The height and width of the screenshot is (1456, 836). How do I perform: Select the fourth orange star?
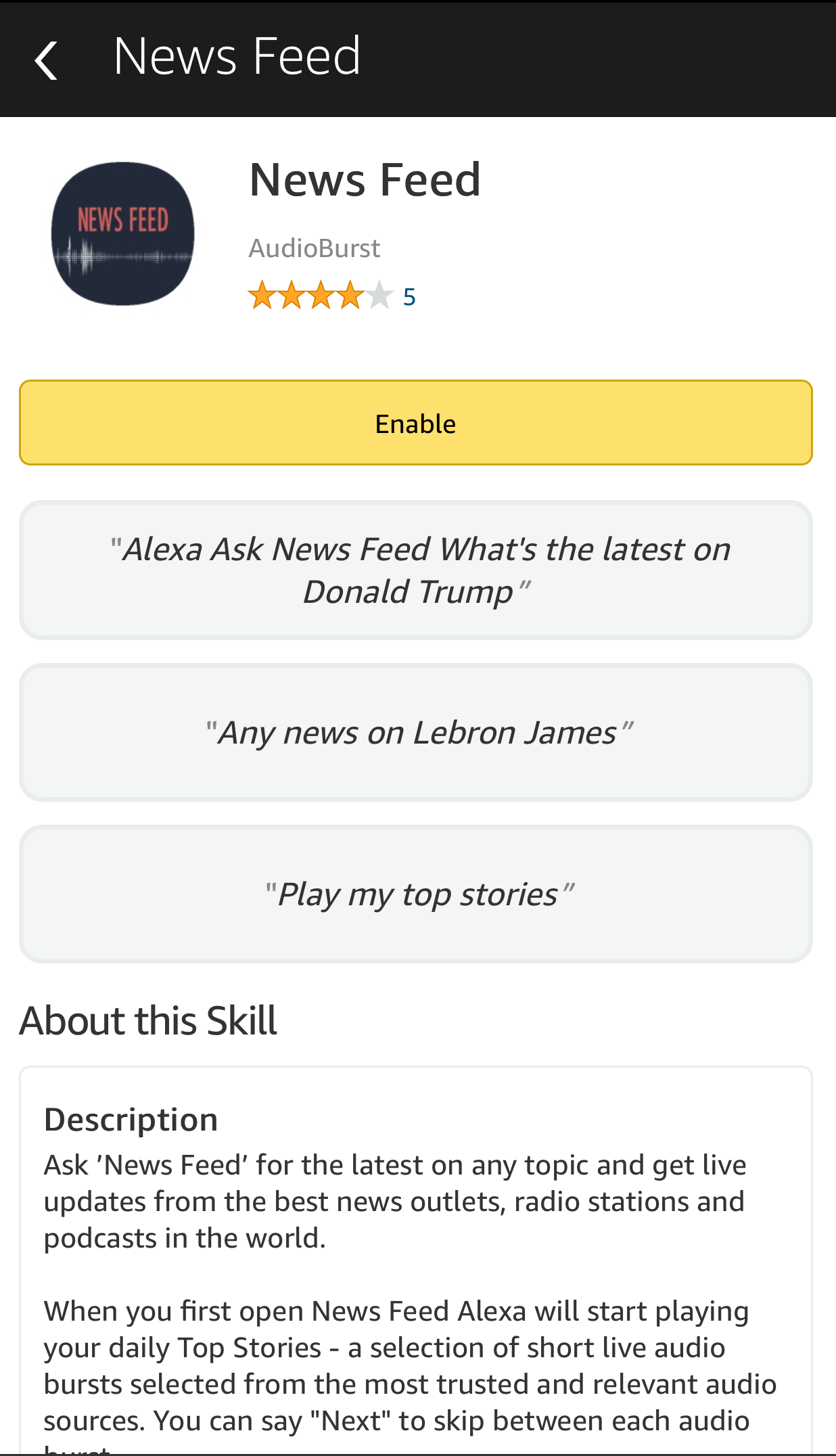(x=351, y=296)
